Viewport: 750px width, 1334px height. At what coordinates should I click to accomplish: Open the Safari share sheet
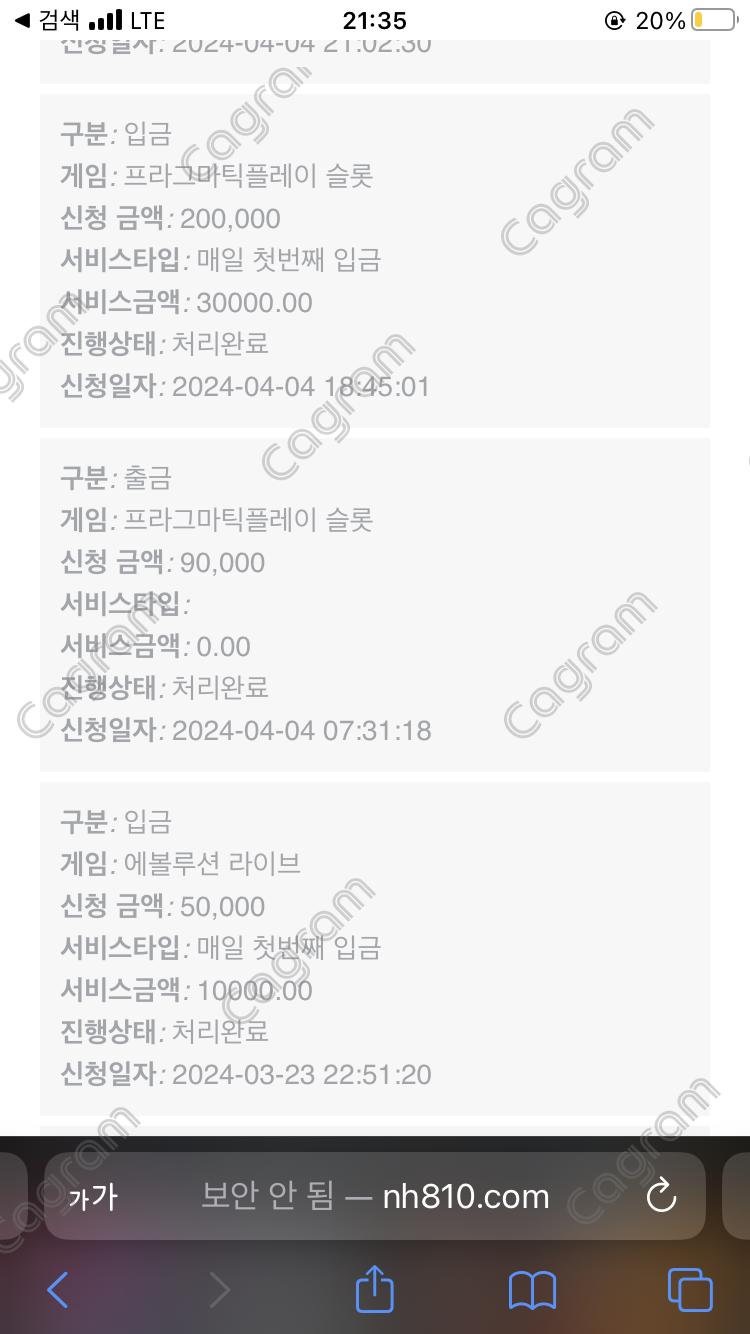[x=375, y=1288]
